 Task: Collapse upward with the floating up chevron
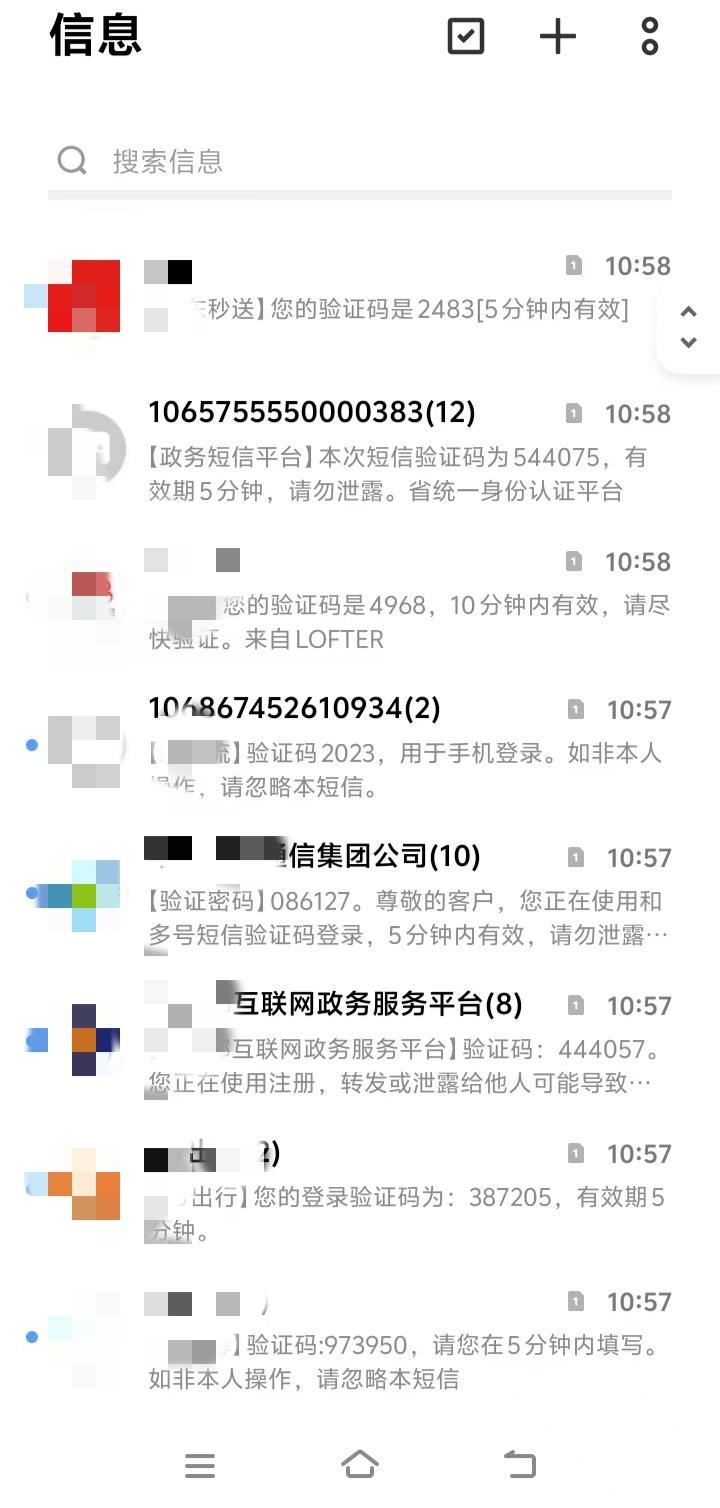[x=690, y=311]
